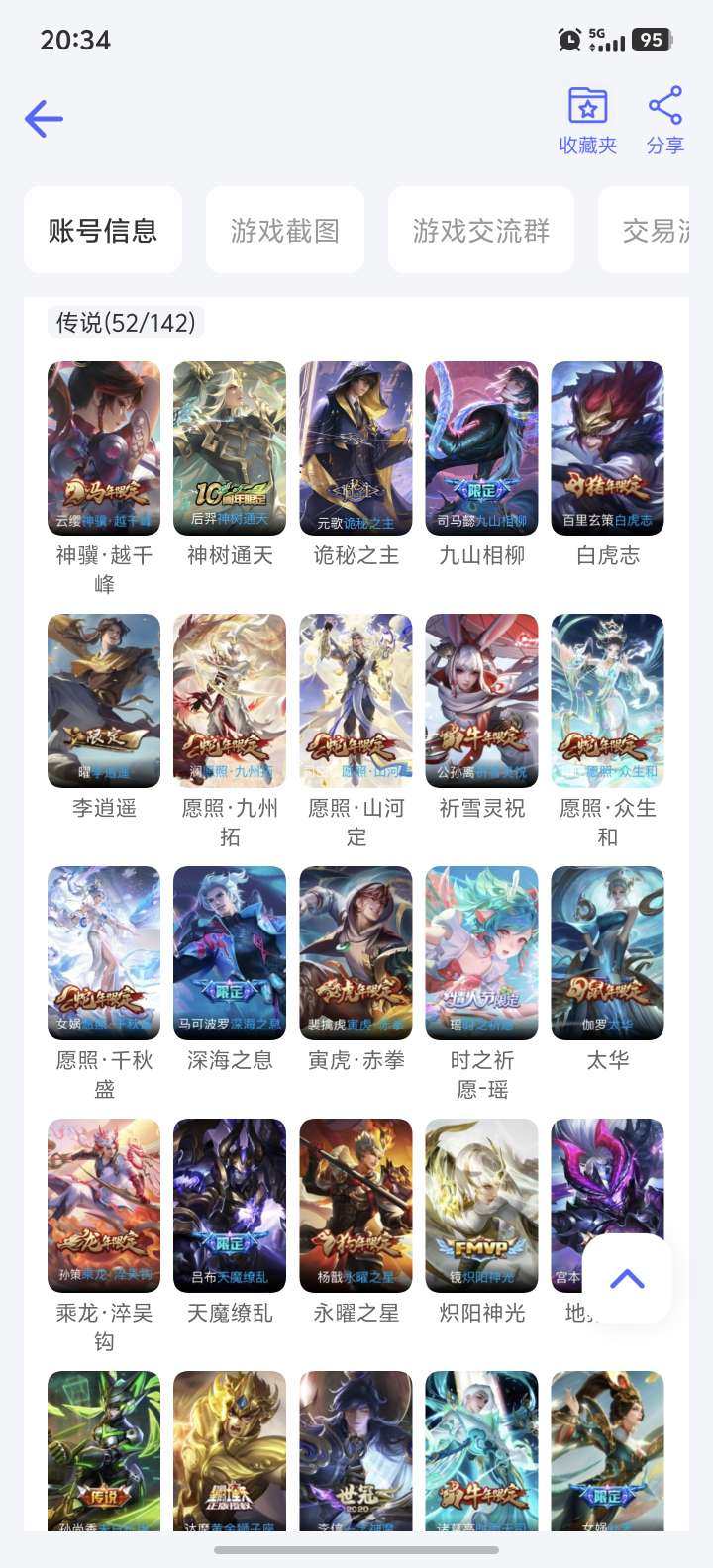
Task: Open the 游戏交流群 tab
Action: click(481, 229)
